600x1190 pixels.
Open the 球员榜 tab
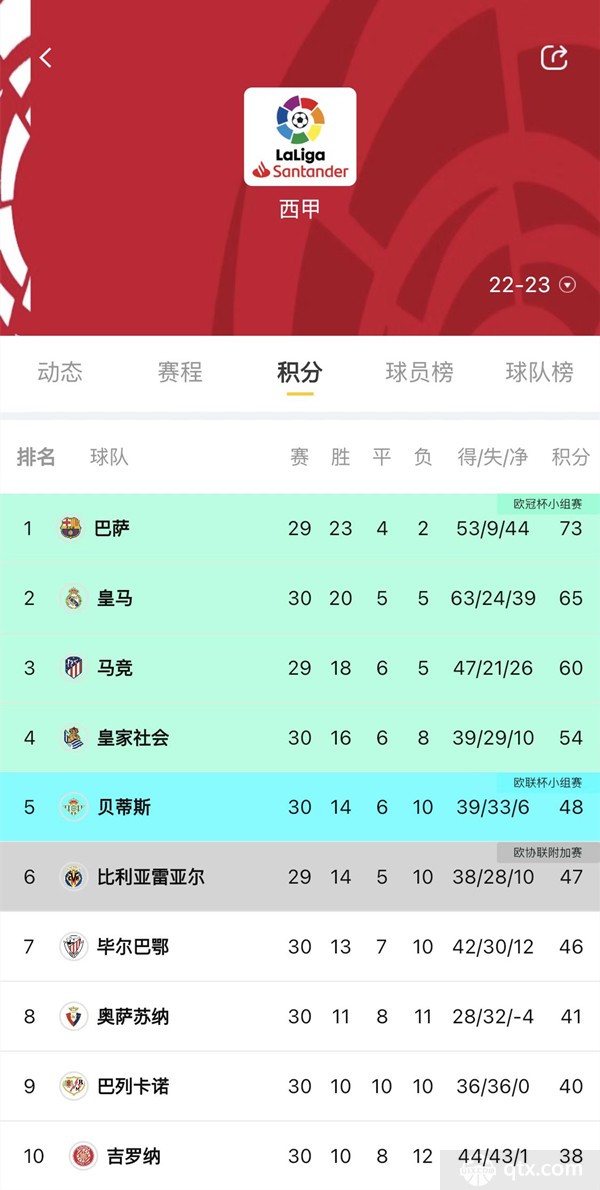pyautogui.click(x=419, y=372)
